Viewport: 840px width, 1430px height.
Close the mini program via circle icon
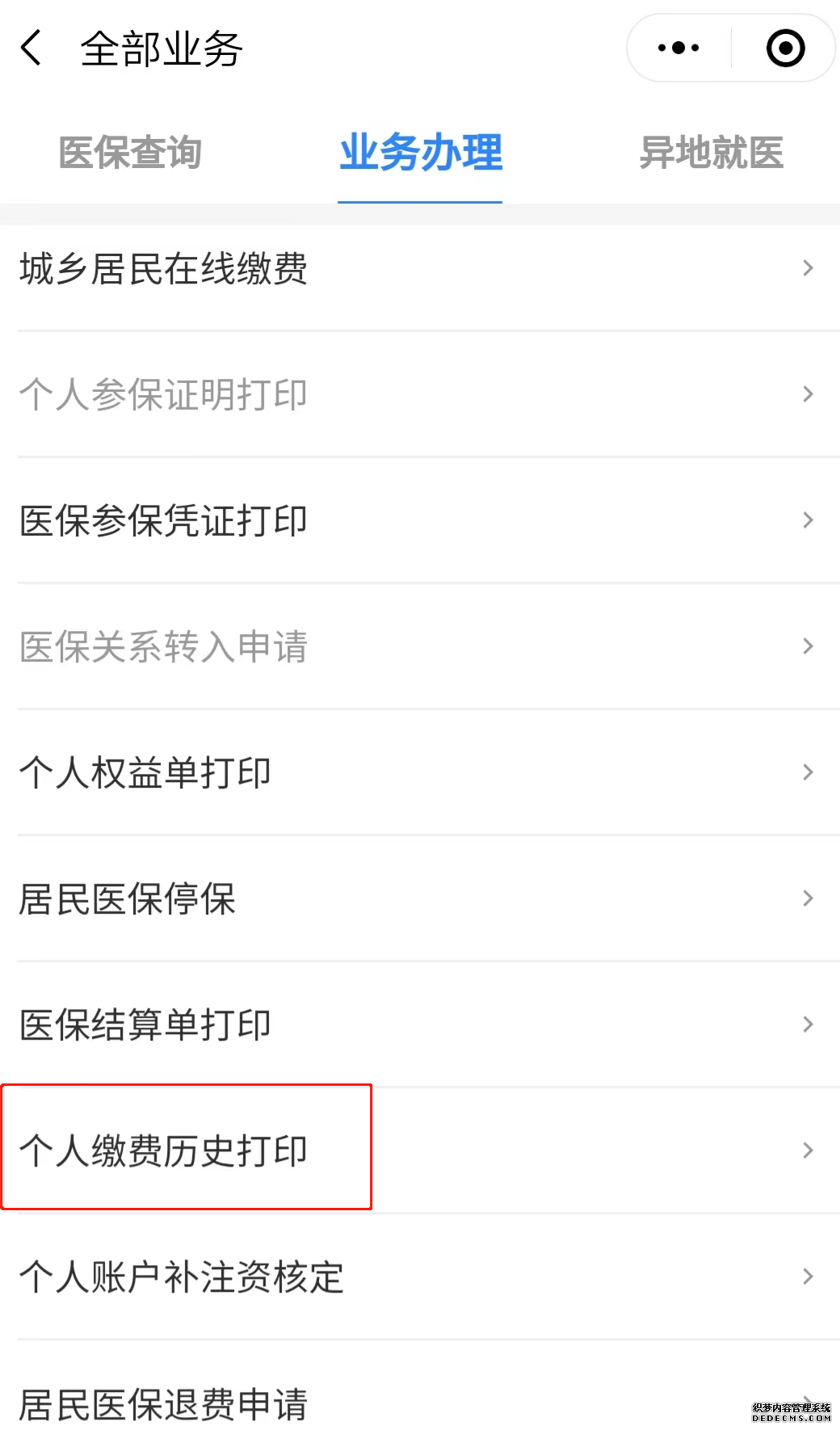point(785,48)
